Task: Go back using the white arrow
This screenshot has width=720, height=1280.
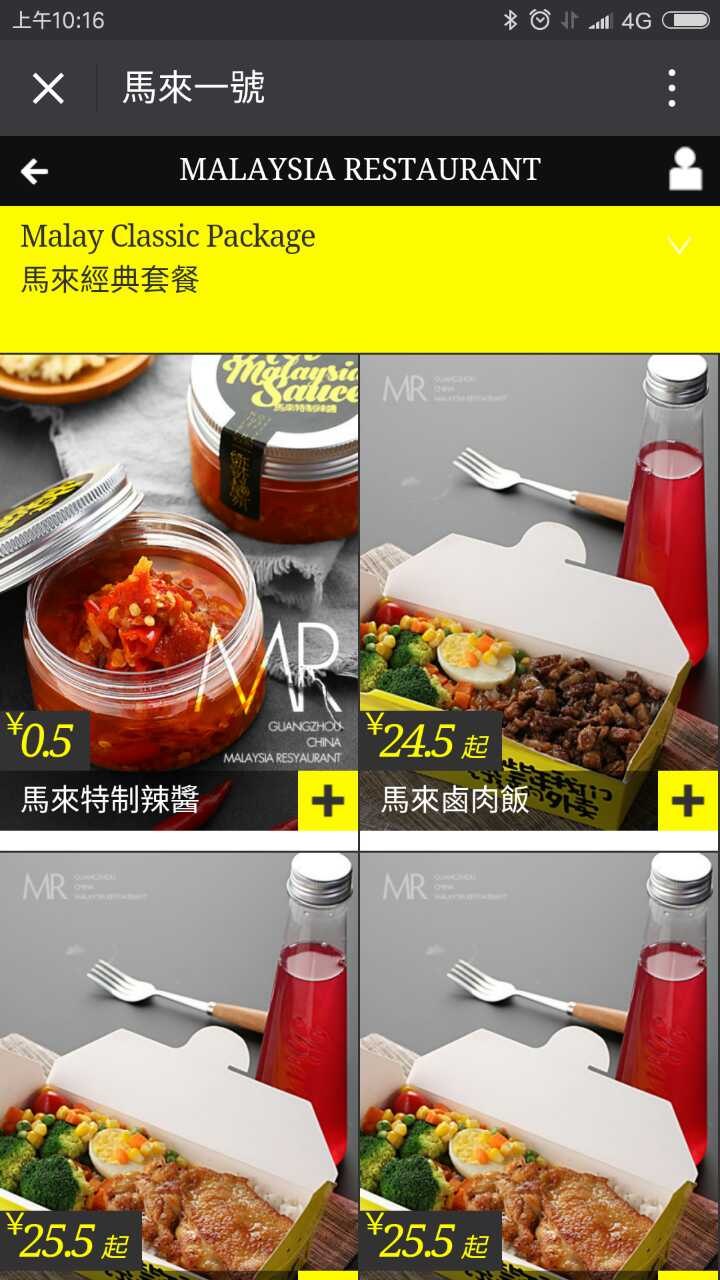Action: pos(34,172)
